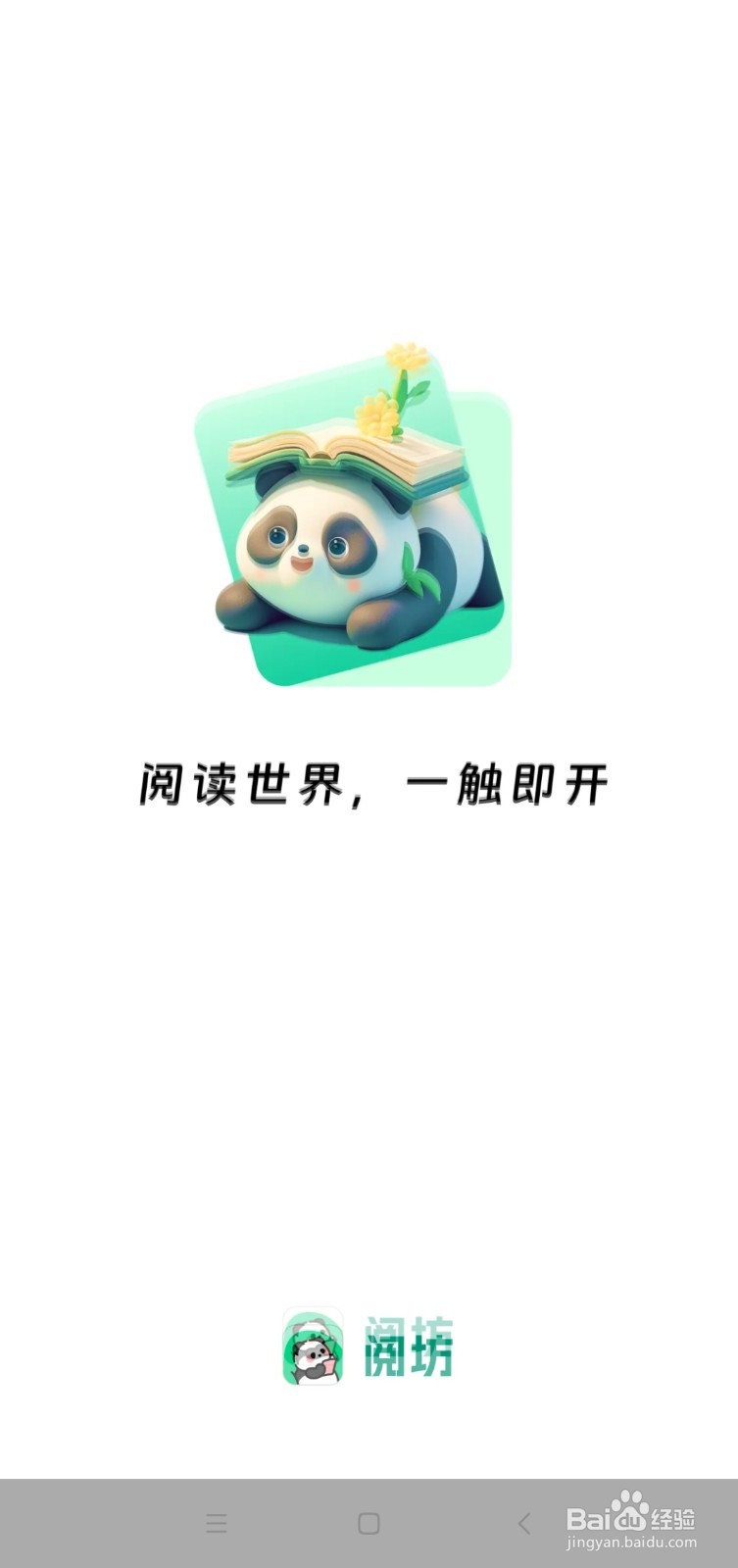Viewport: 738px width, 1568px height.
Task: Tap the Android home navigation button
Action: point(369,1524)
